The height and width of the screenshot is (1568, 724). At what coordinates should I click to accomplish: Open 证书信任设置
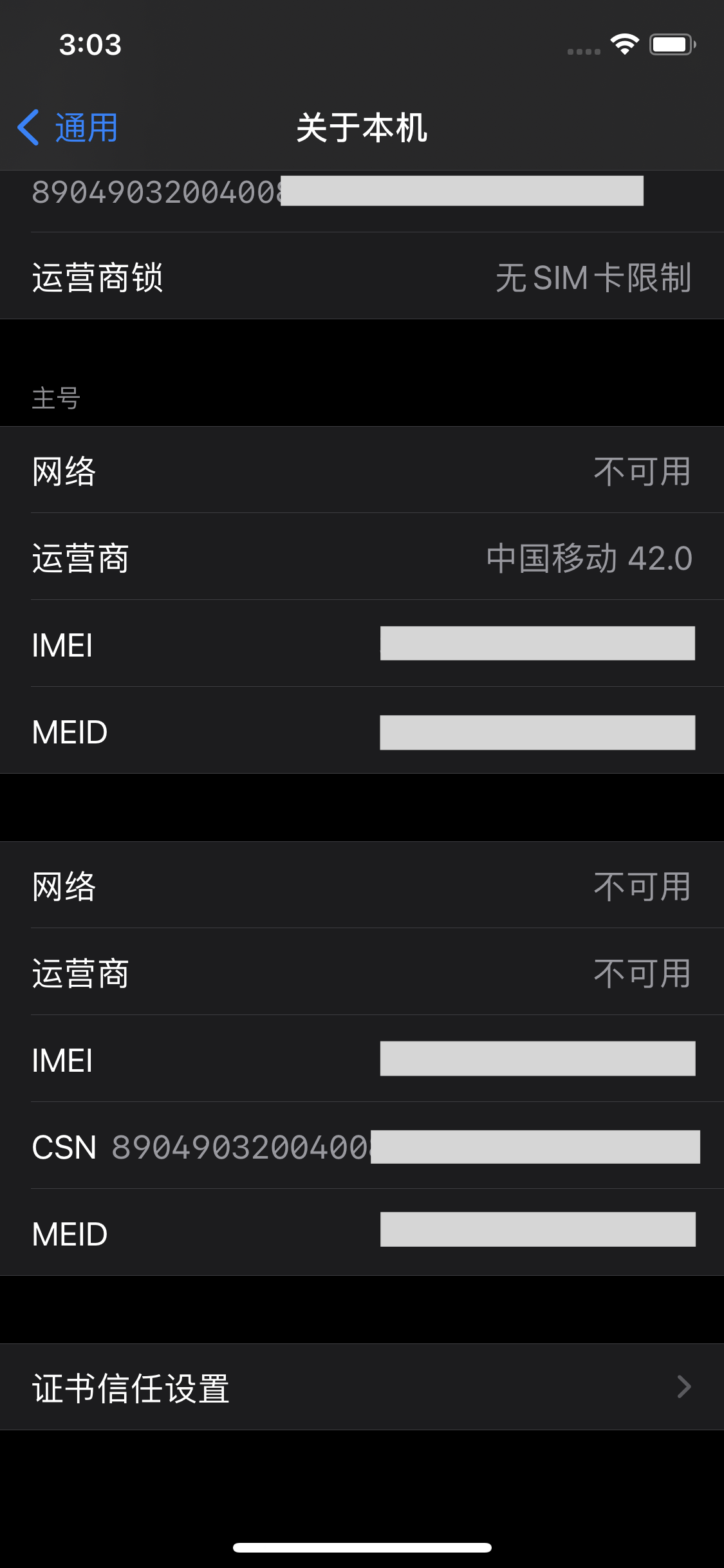pos(362,1387)
